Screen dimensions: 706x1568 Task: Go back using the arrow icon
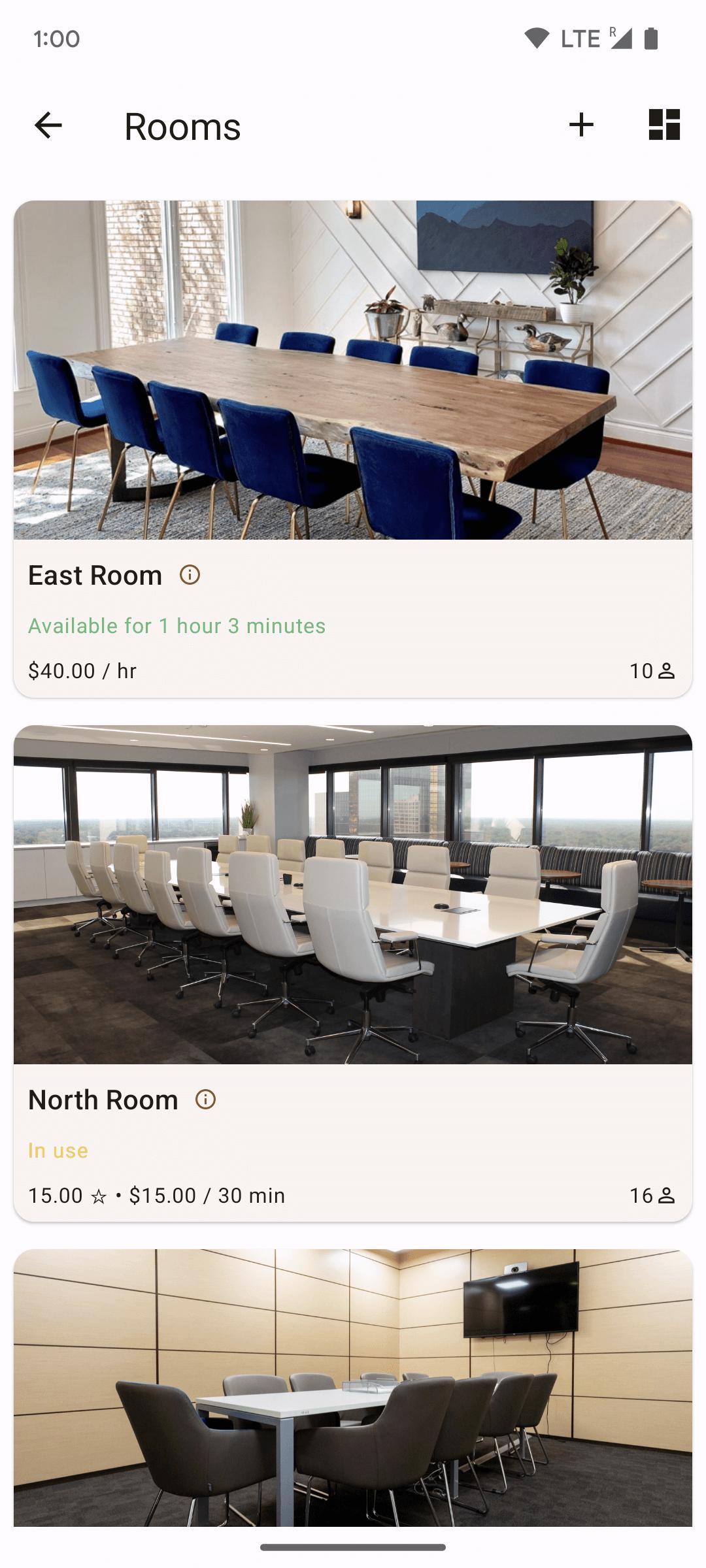(x=48, y=125)
